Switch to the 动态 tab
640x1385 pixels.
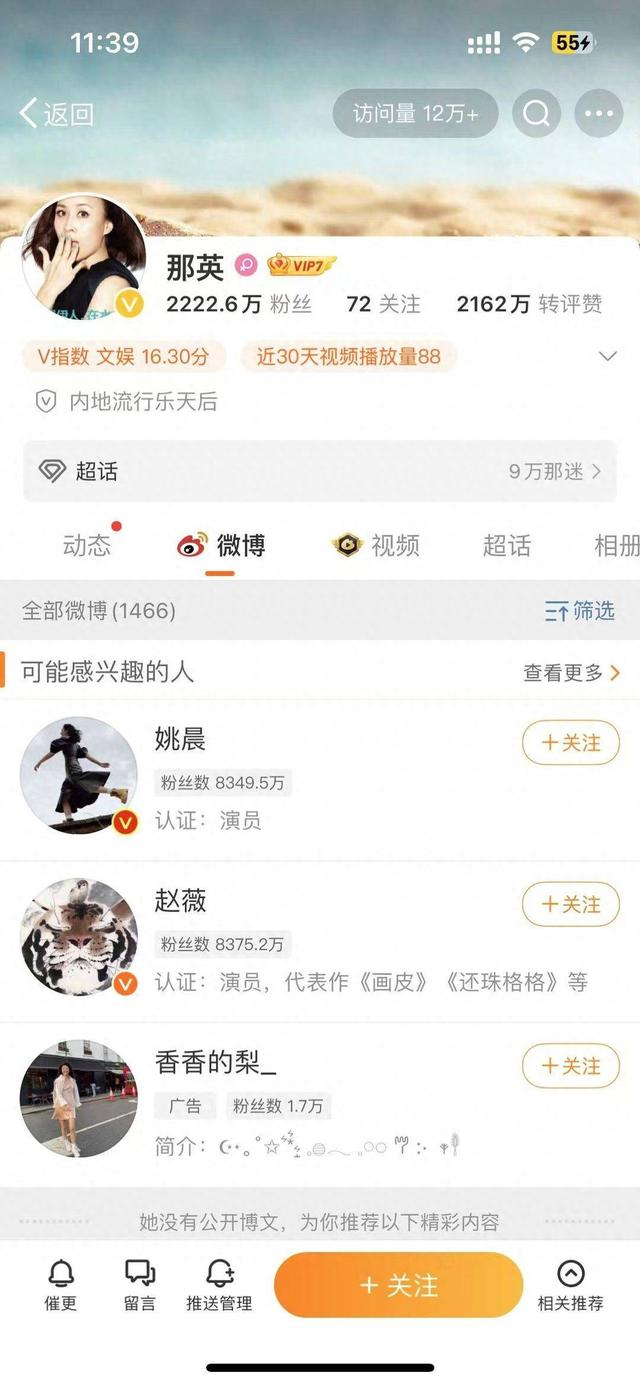(x=87, y=546)
